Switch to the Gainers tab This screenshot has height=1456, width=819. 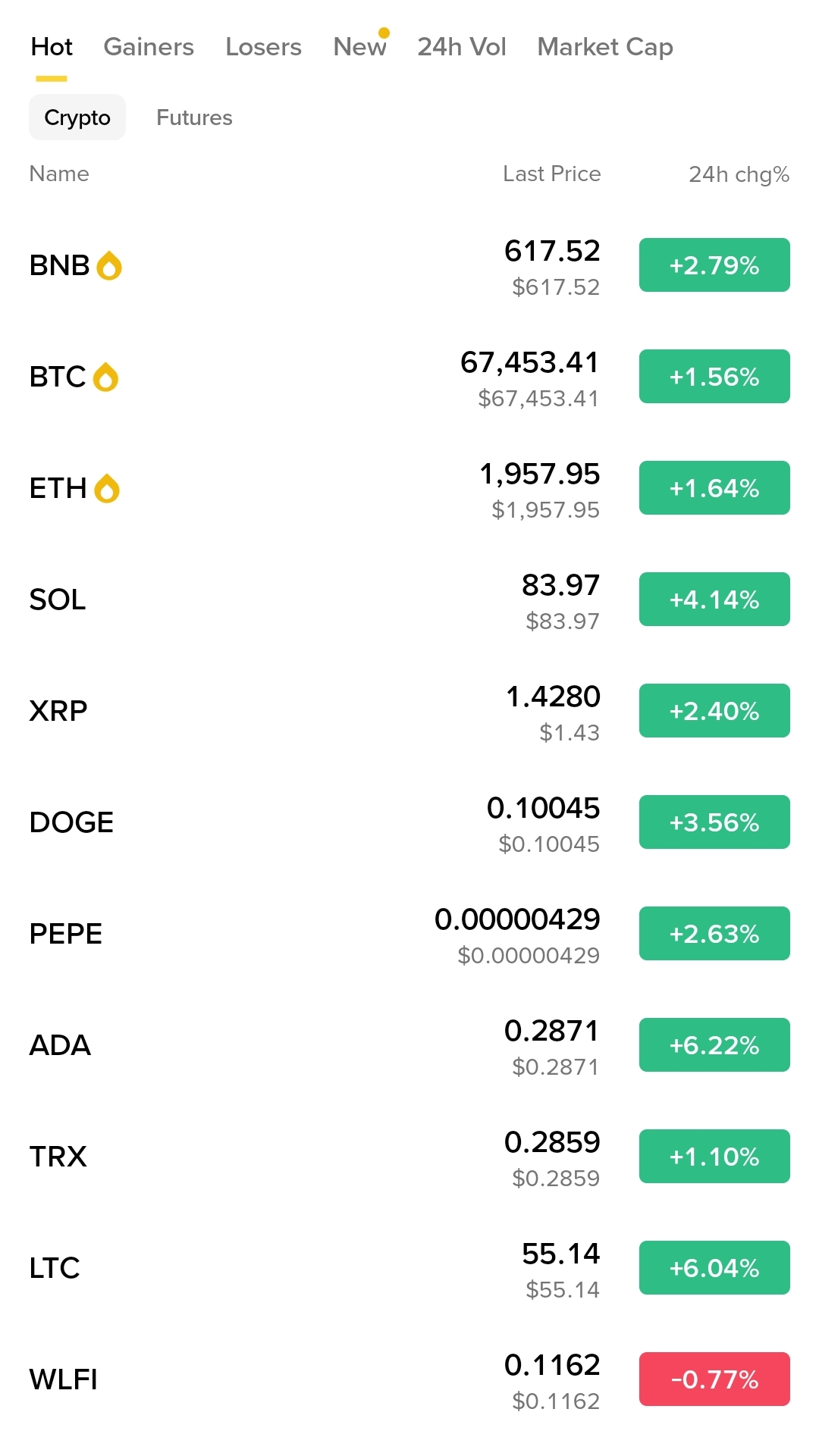[149, 47]
